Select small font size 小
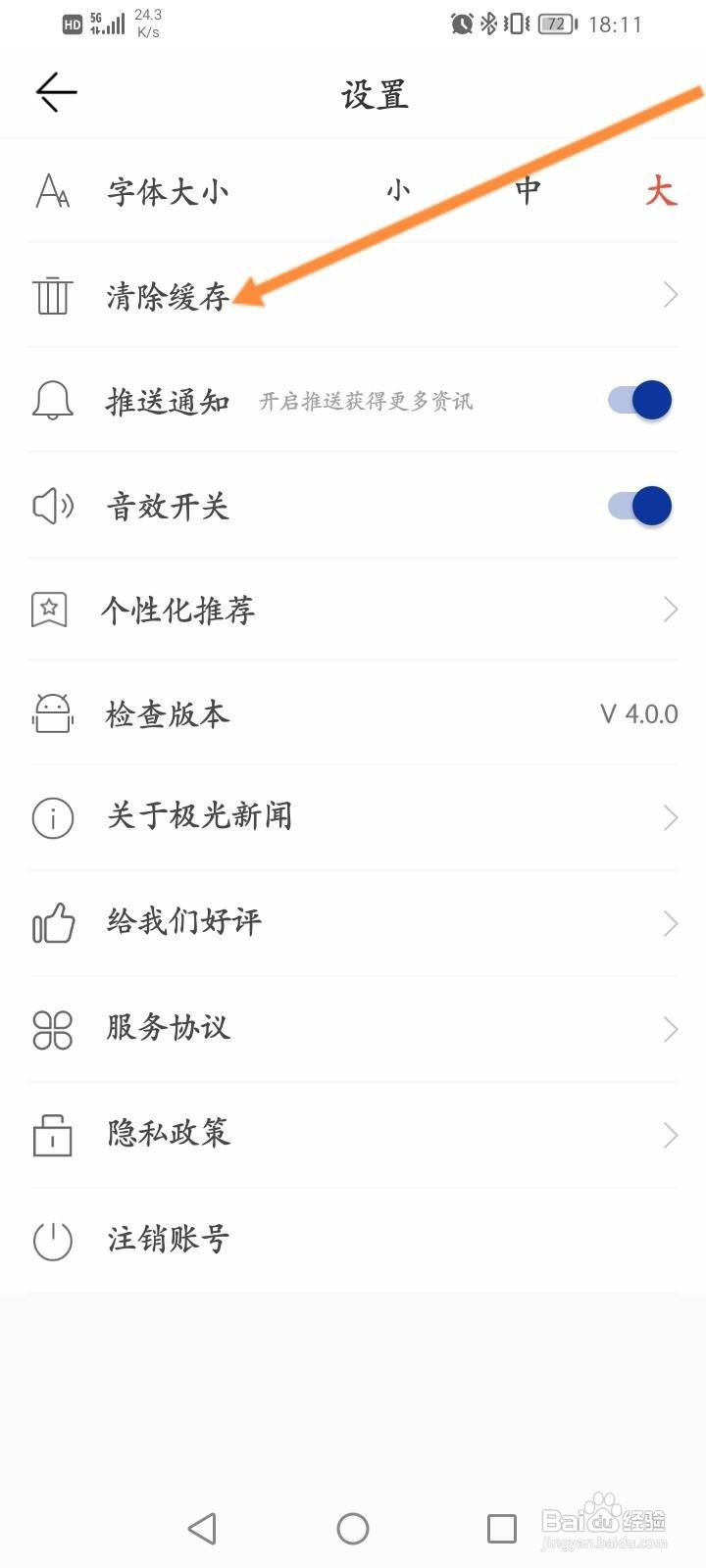The image size is (706, 1568). (398, 190)
